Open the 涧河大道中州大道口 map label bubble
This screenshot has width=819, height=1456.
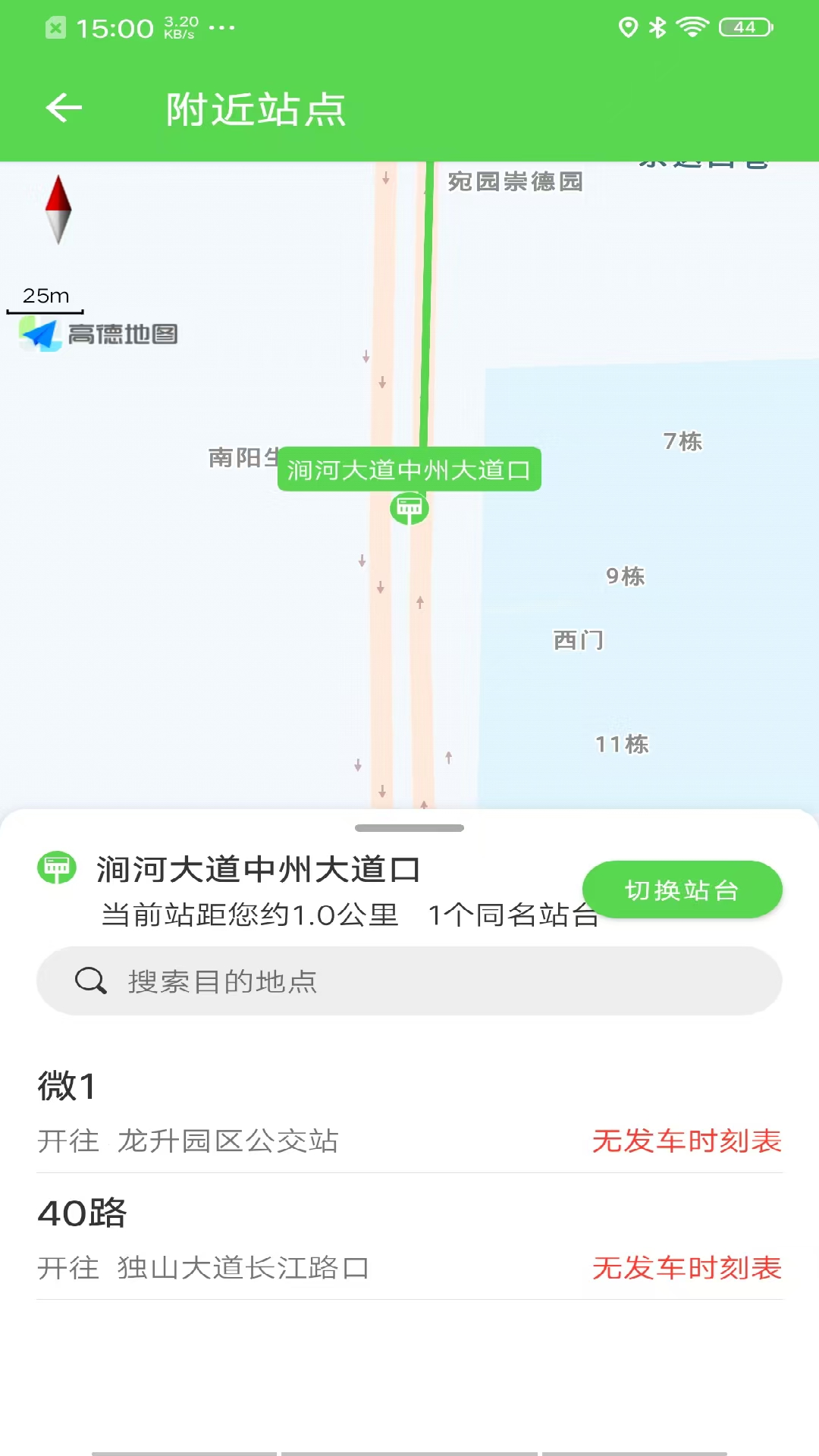point(410,470)
